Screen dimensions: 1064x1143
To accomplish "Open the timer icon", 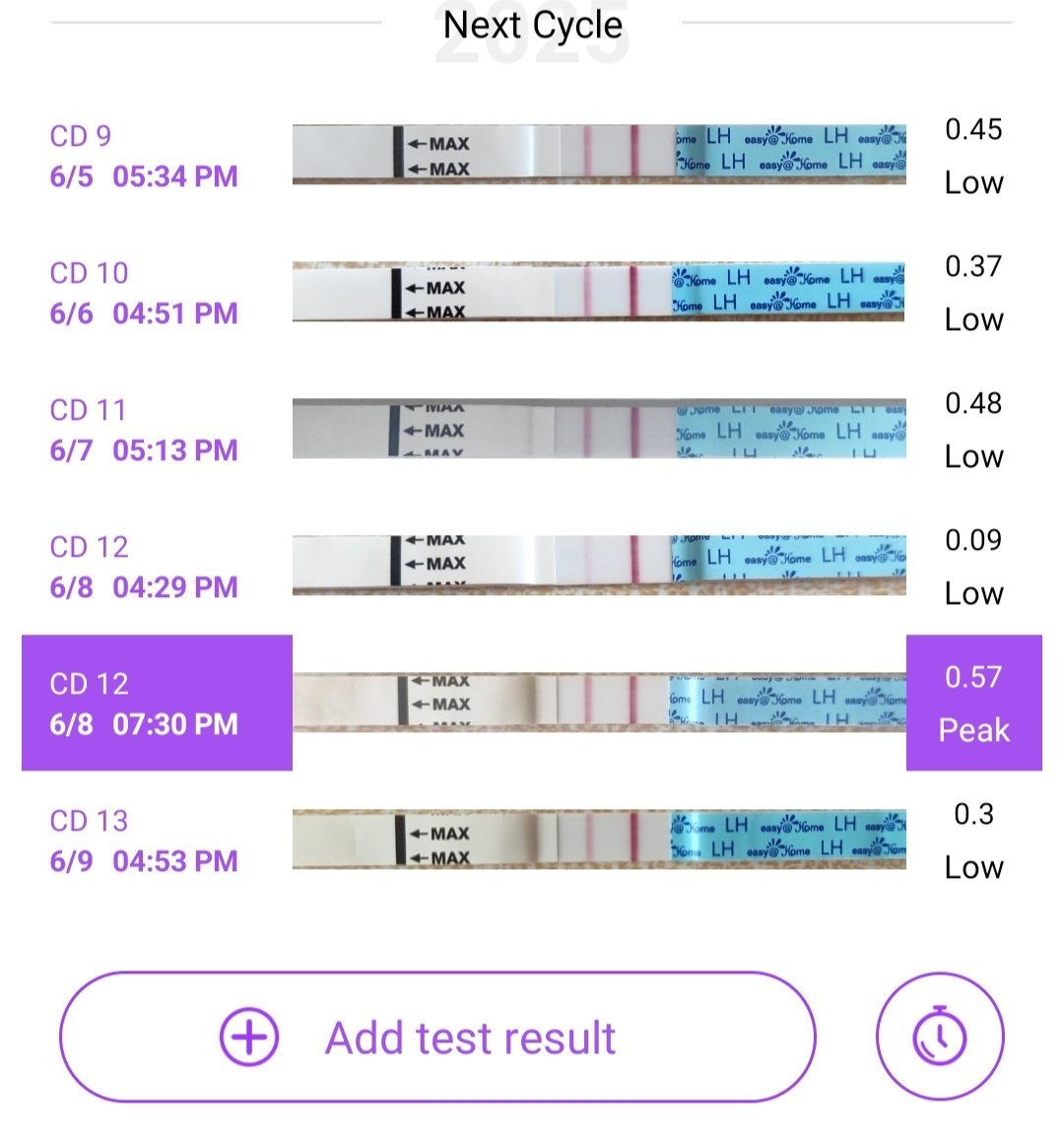I will [939, 1037].
